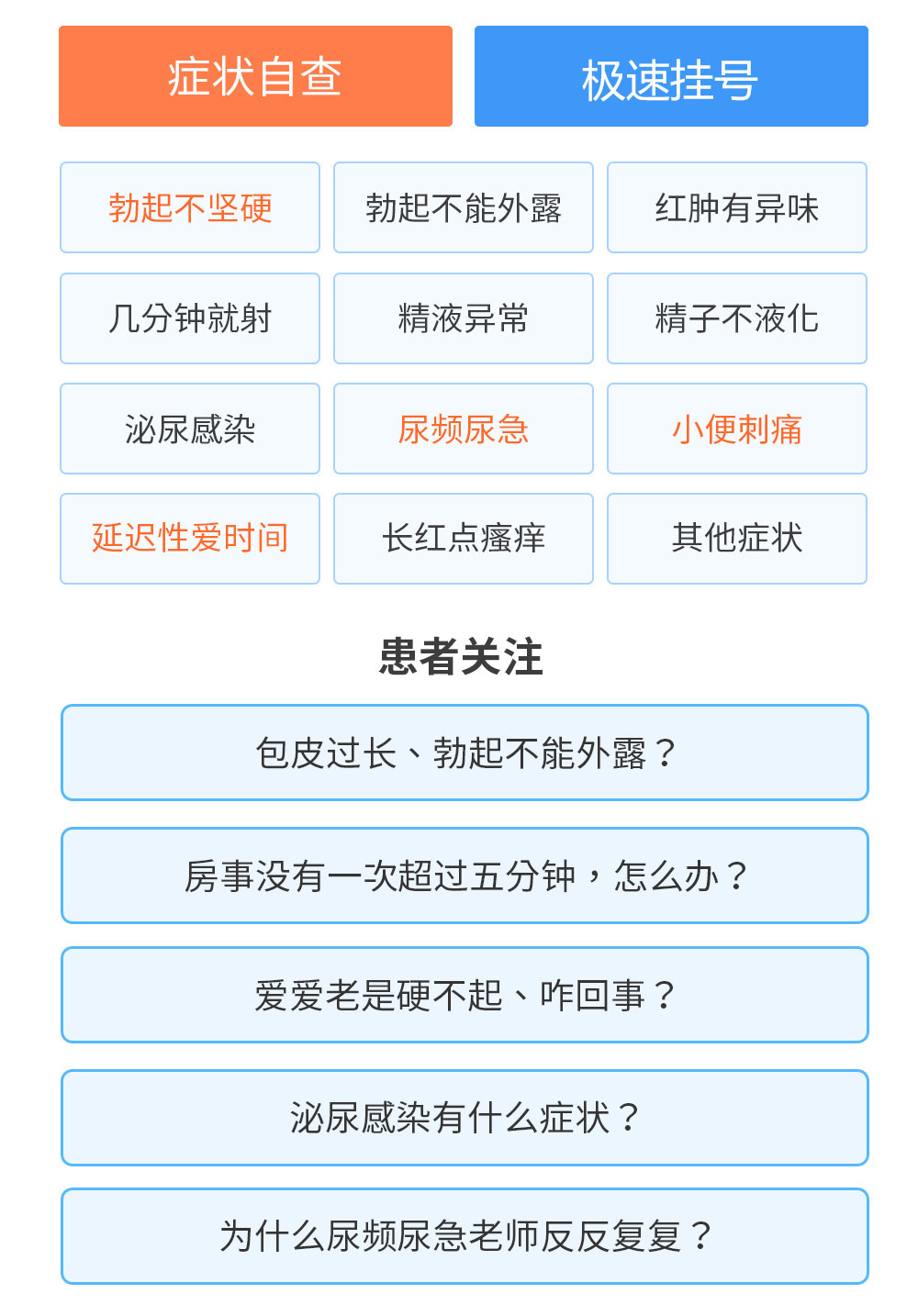Select 红肿有异味 symptom chip

pos(737,208)
